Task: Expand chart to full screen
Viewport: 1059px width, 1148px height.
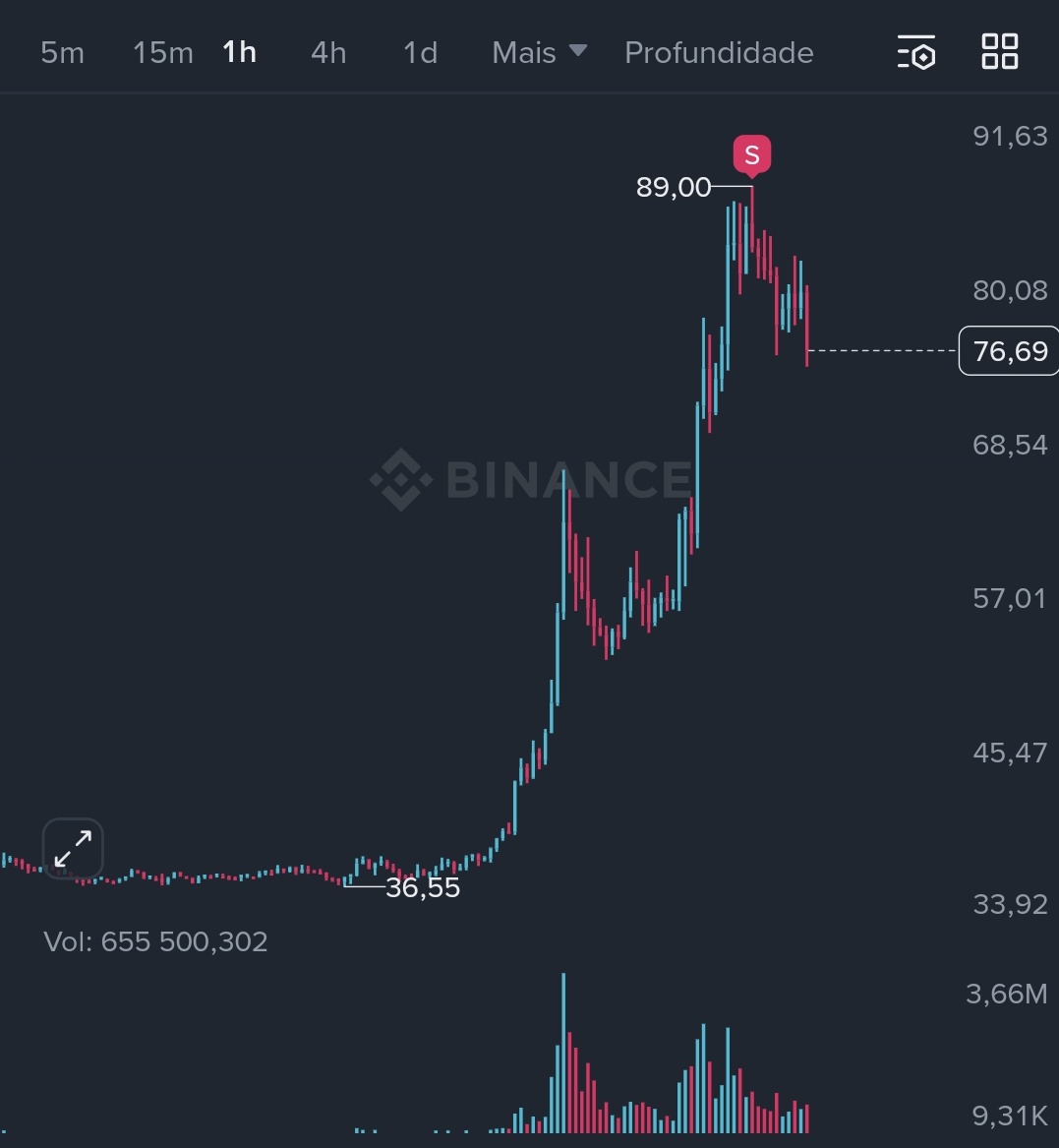Action: coord(73,848)
